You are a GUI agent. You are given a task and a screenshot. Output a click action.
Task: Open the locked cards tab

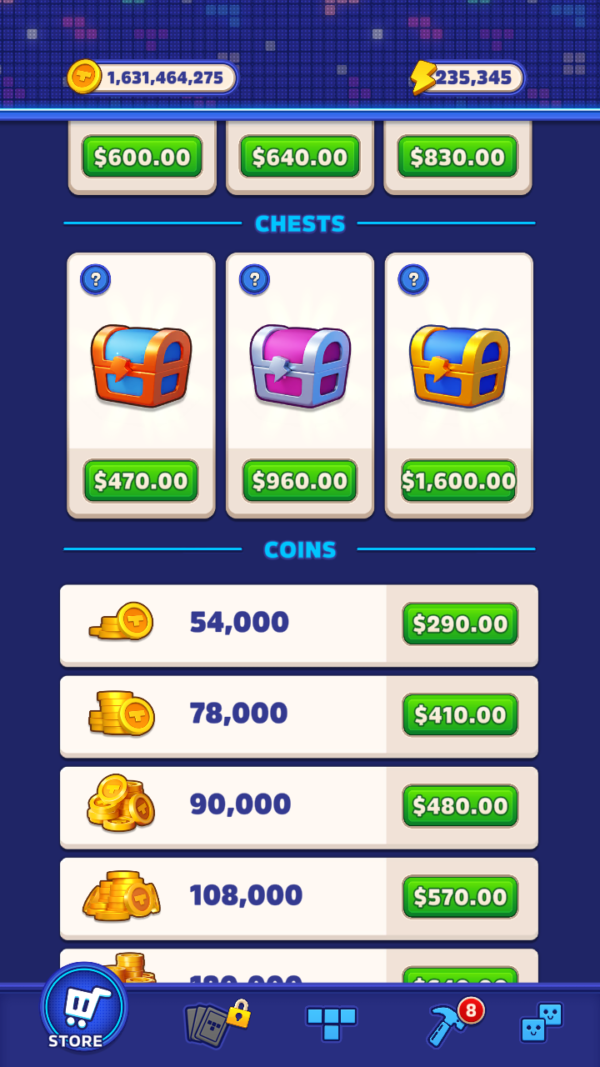(213, 1023)
